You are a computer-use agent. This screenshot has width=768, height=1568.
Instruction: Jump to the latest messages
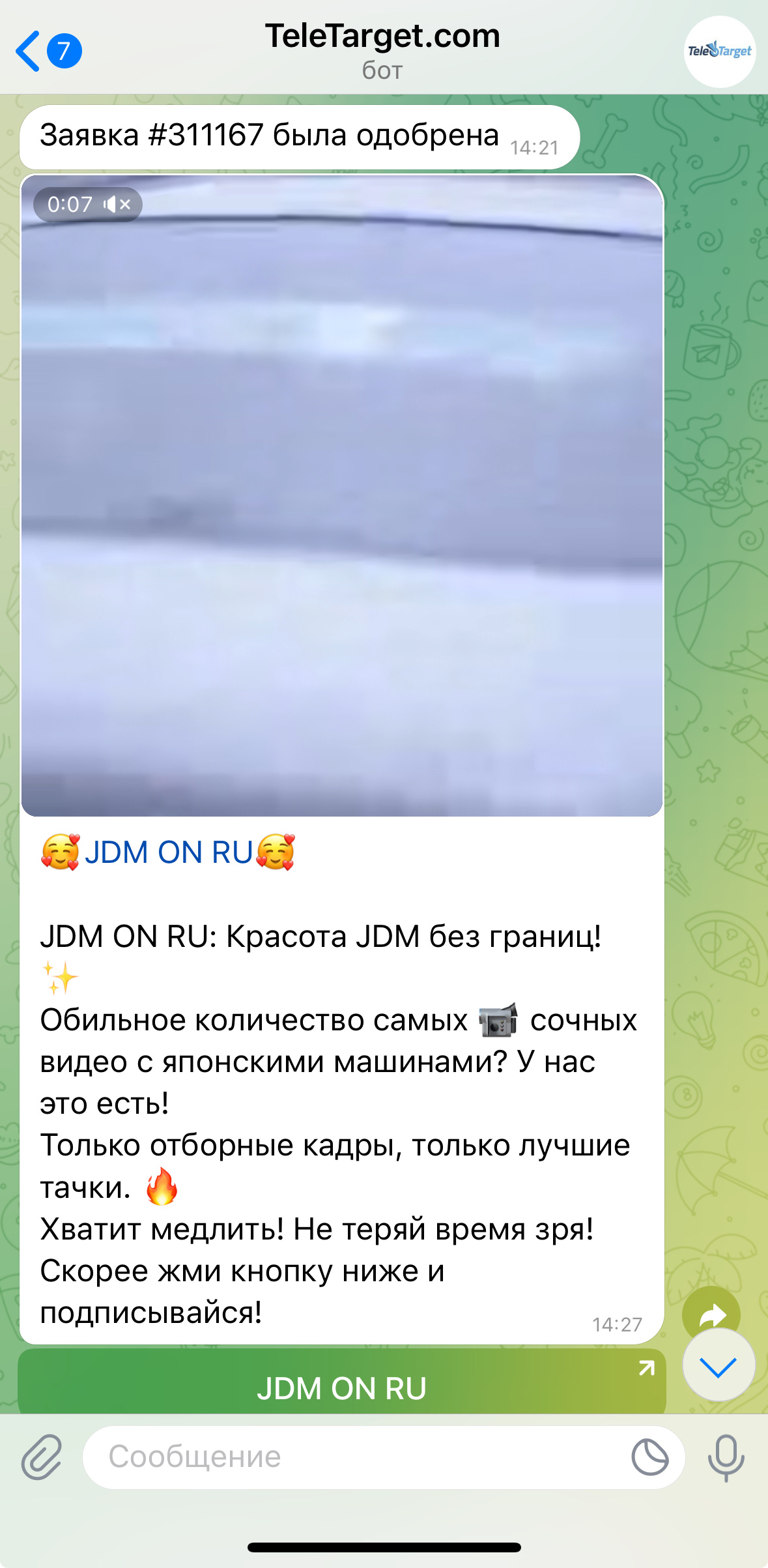pyautogui.click(x=718, y=1365)
